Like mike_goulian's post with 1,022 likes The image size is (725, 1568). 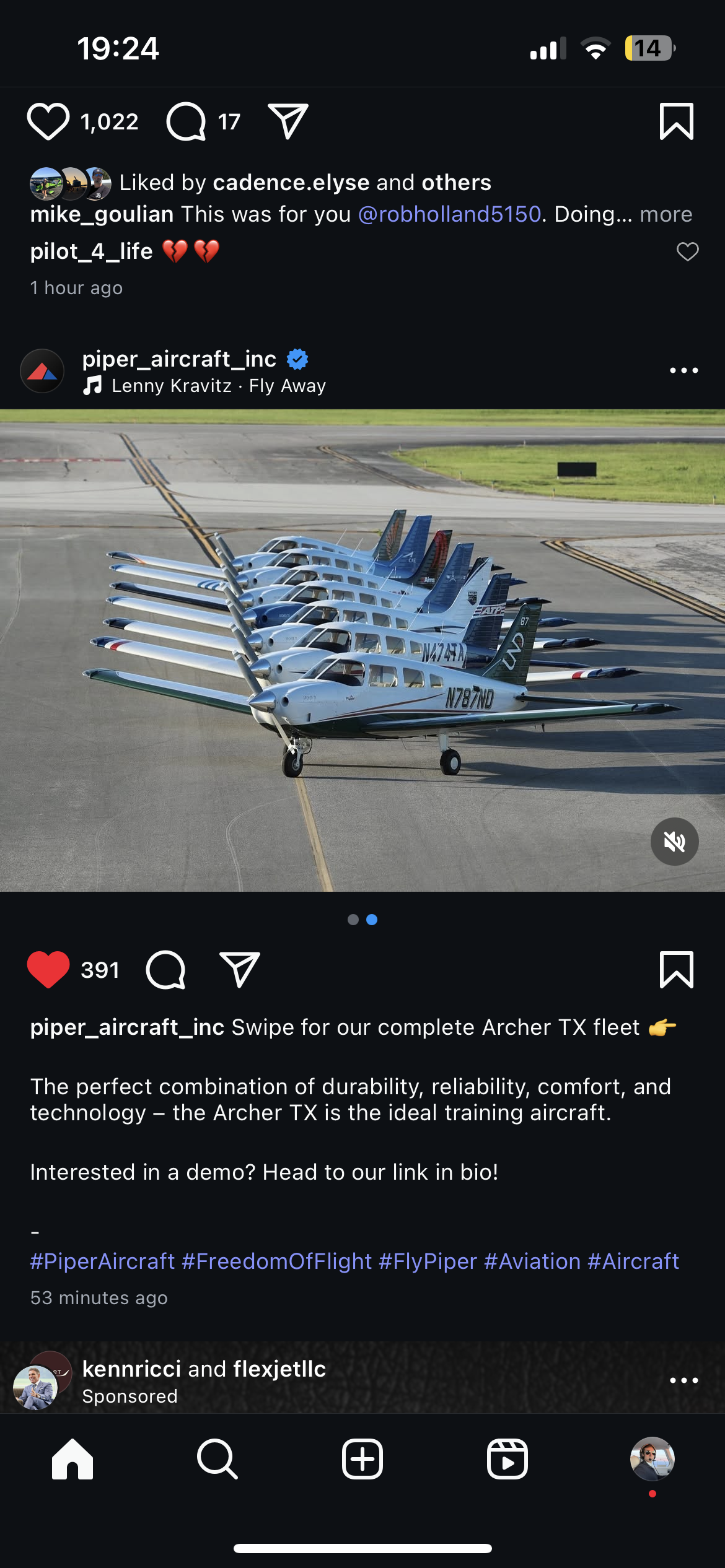48,121
